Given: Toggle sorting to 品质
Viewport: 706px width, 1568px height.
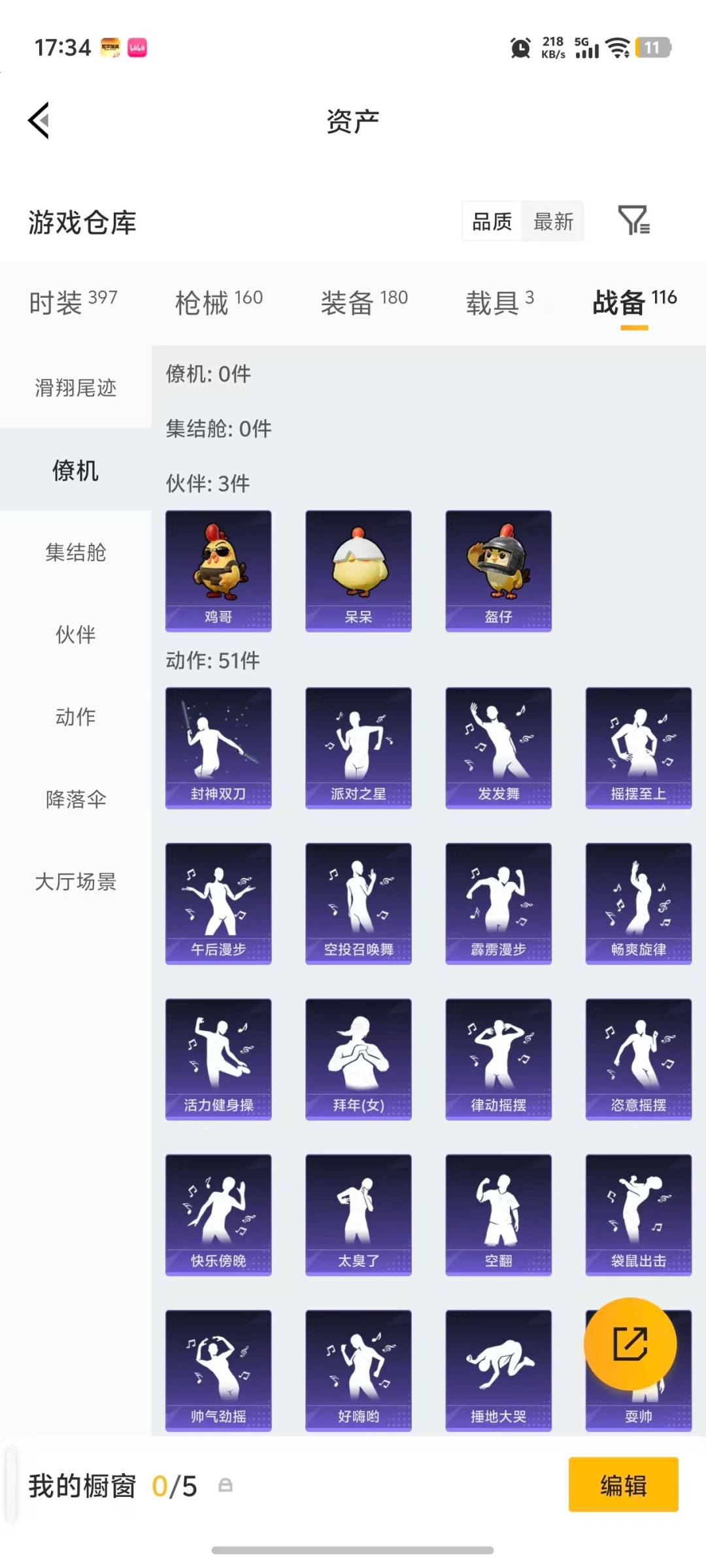Looking at the screenshot, I should click(492, 222).
